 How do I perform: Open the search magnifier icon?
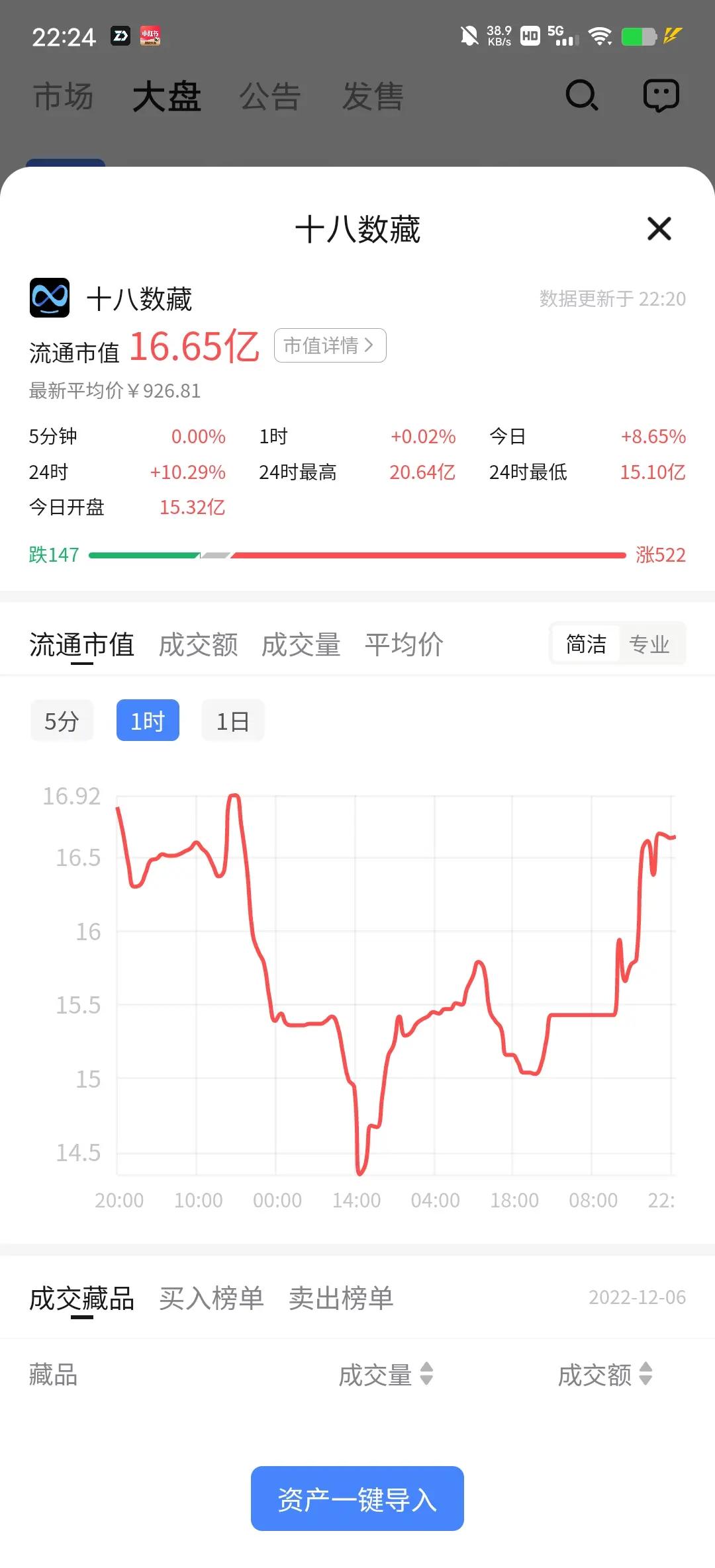click(x=581, y=95)
